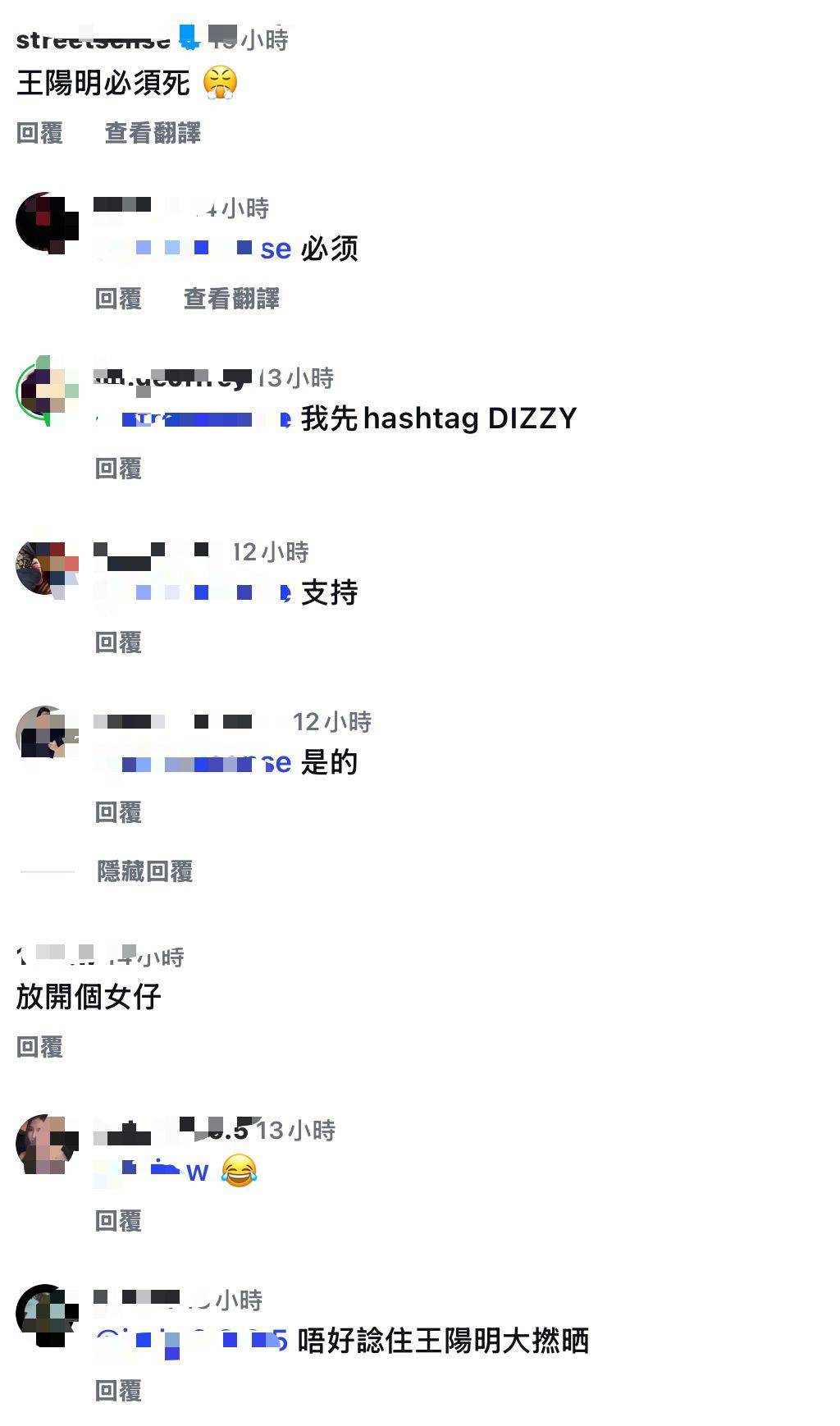The height and width of the screenshot is (1426, 840).
Task: Reply to the 王陽明必須死 comment
Action: click(x=39, y=133)
